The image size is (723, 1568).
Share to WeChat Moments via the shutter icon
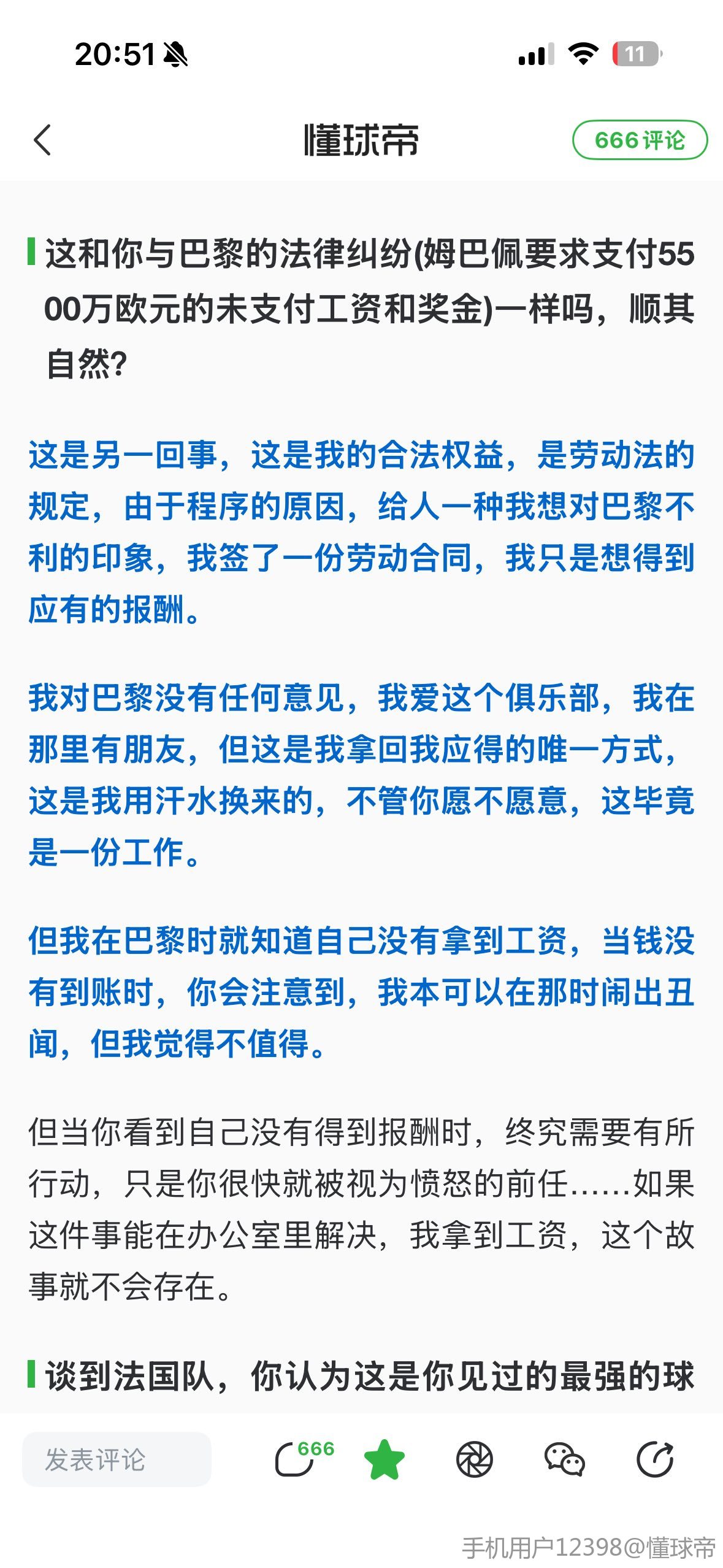point(474,1459)
